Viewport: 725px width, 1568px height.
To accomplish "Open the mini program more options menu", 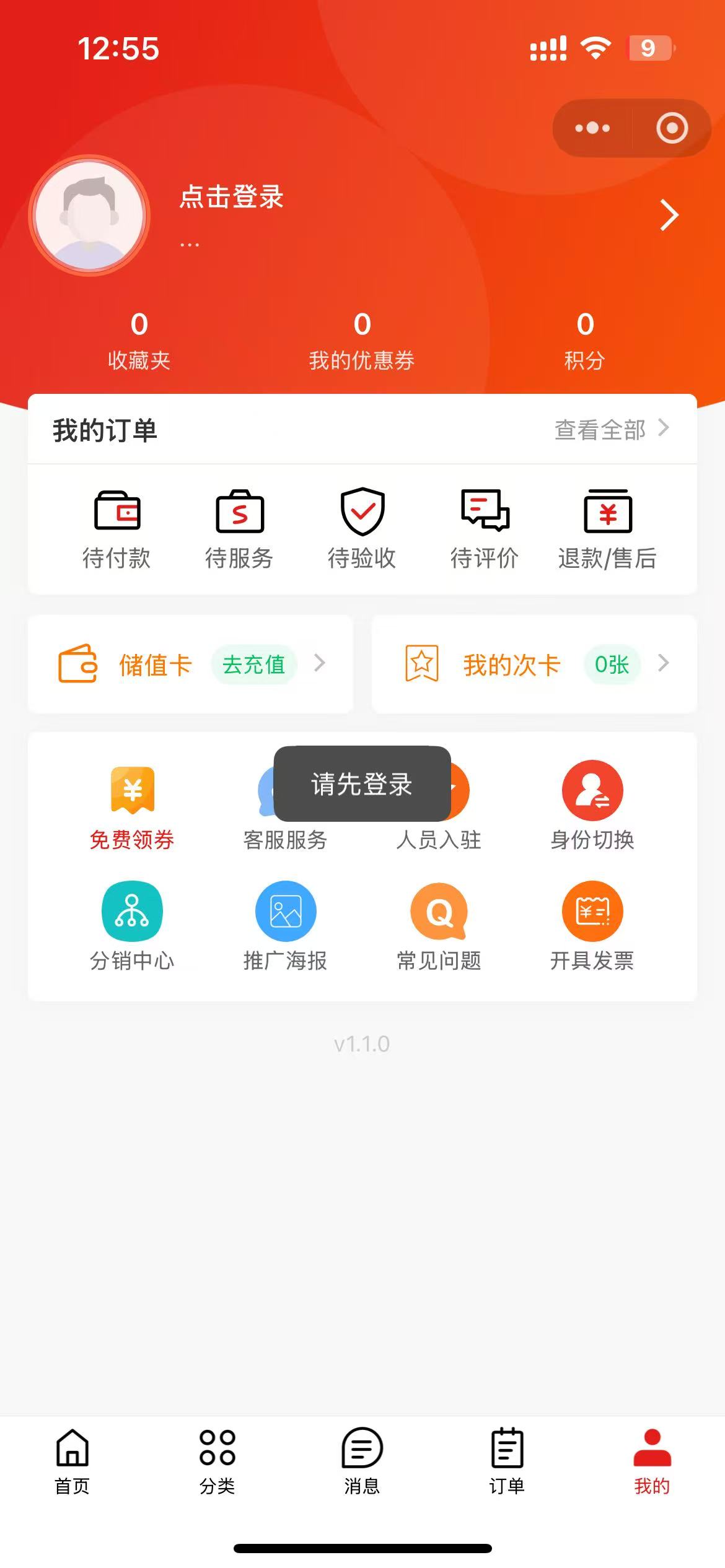I will (592, 128).
